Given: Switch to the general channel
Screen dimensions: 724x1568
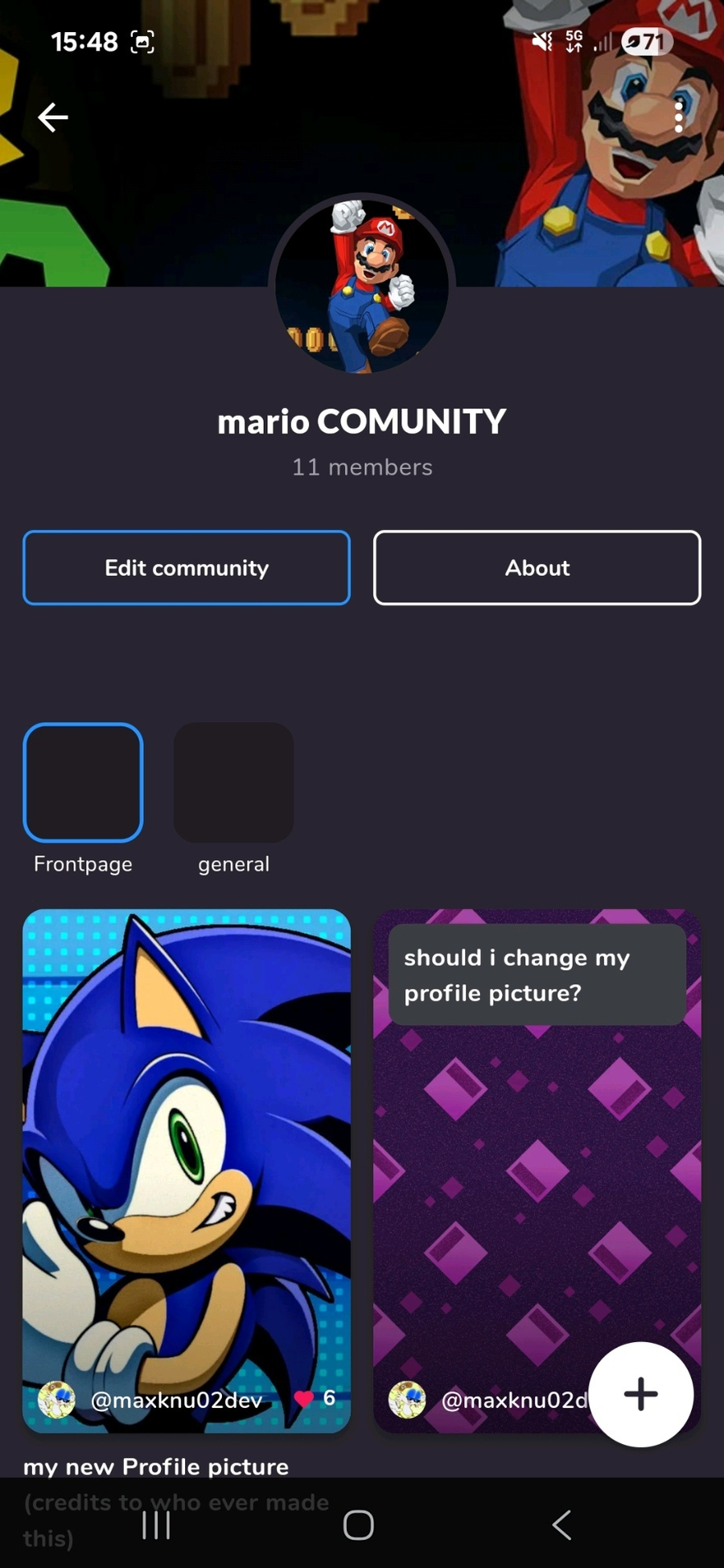Looking at the screenshot, I should tap(233, 783).
